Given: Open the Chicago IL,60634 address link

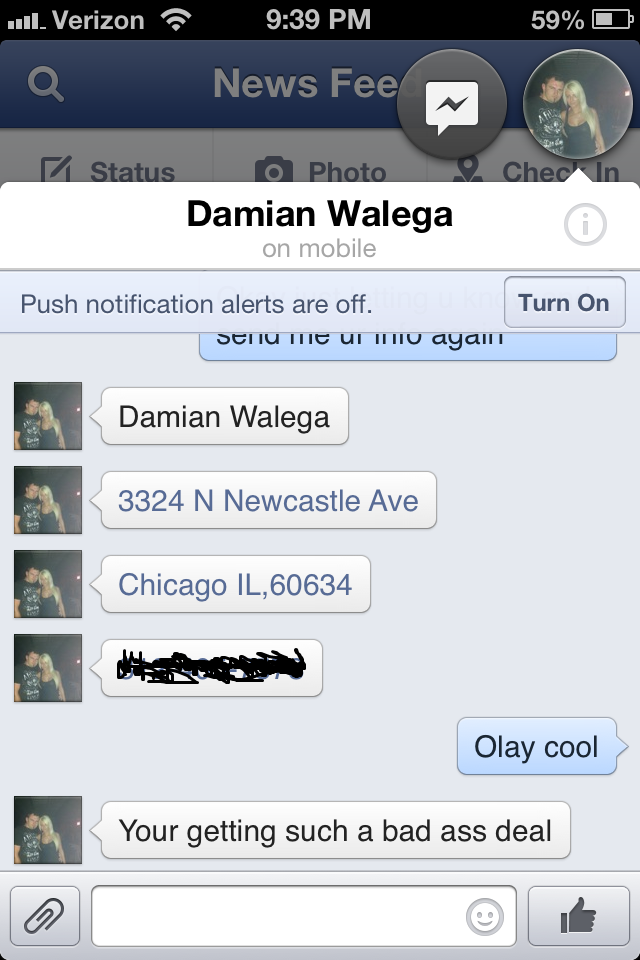Looking at the screenshot, I should click(235, 584).
